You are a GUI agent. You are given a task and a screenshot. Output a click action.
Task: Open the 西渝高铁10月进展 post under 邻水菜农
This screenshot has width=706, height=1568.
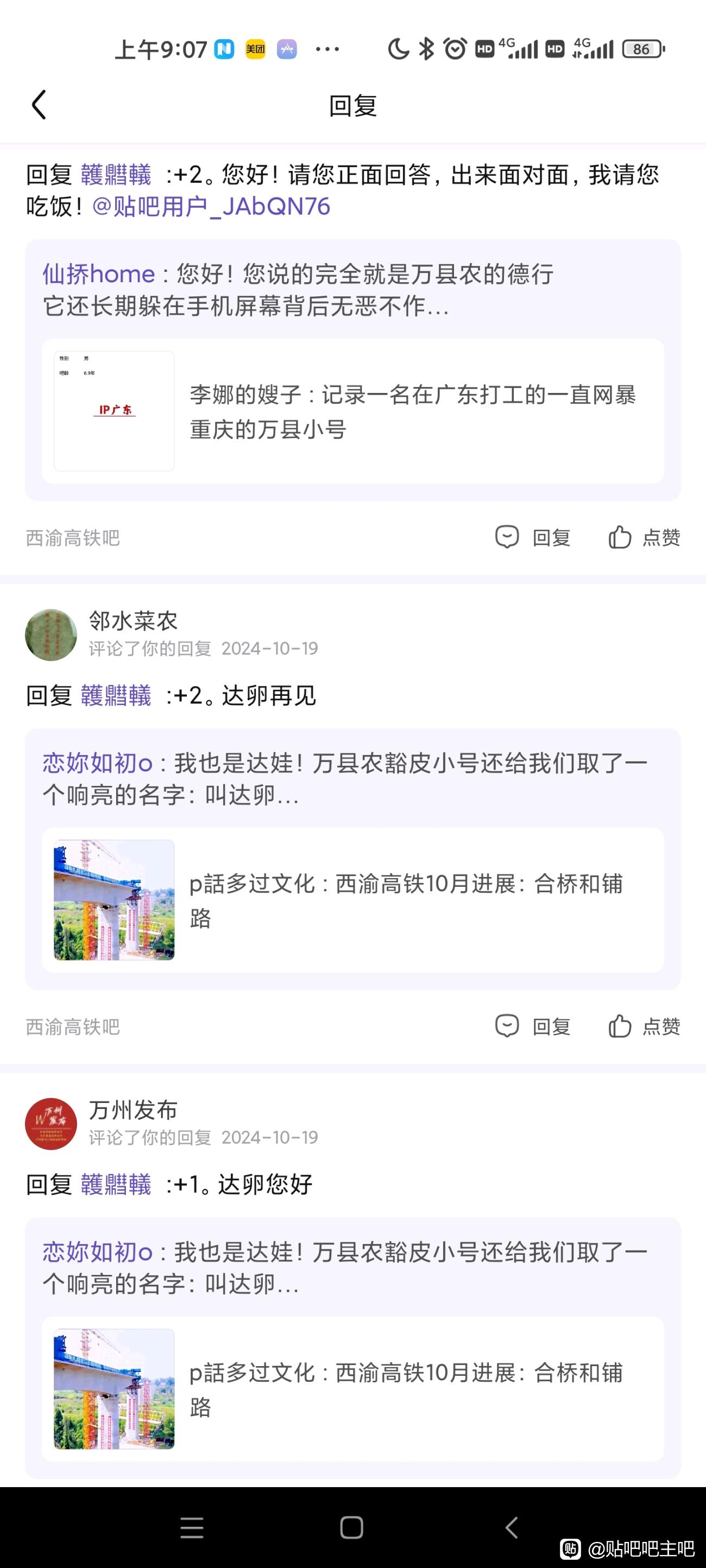352,900
